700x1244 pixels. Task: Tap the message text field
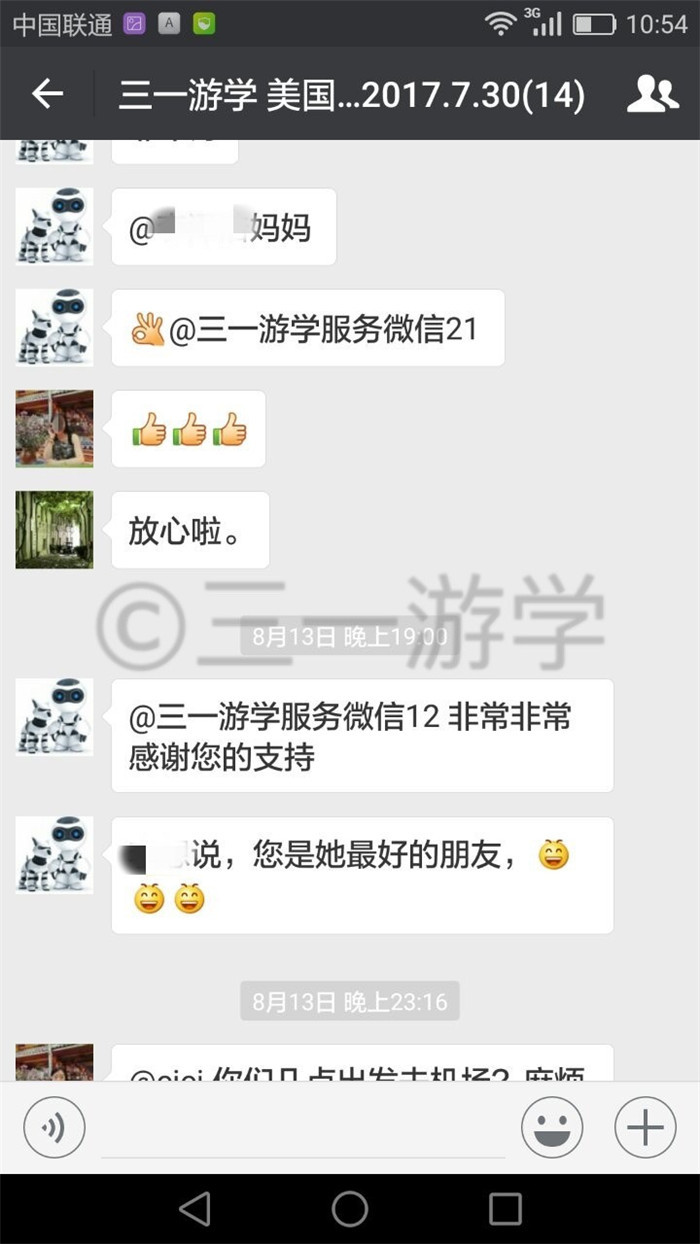[303, 1128]
